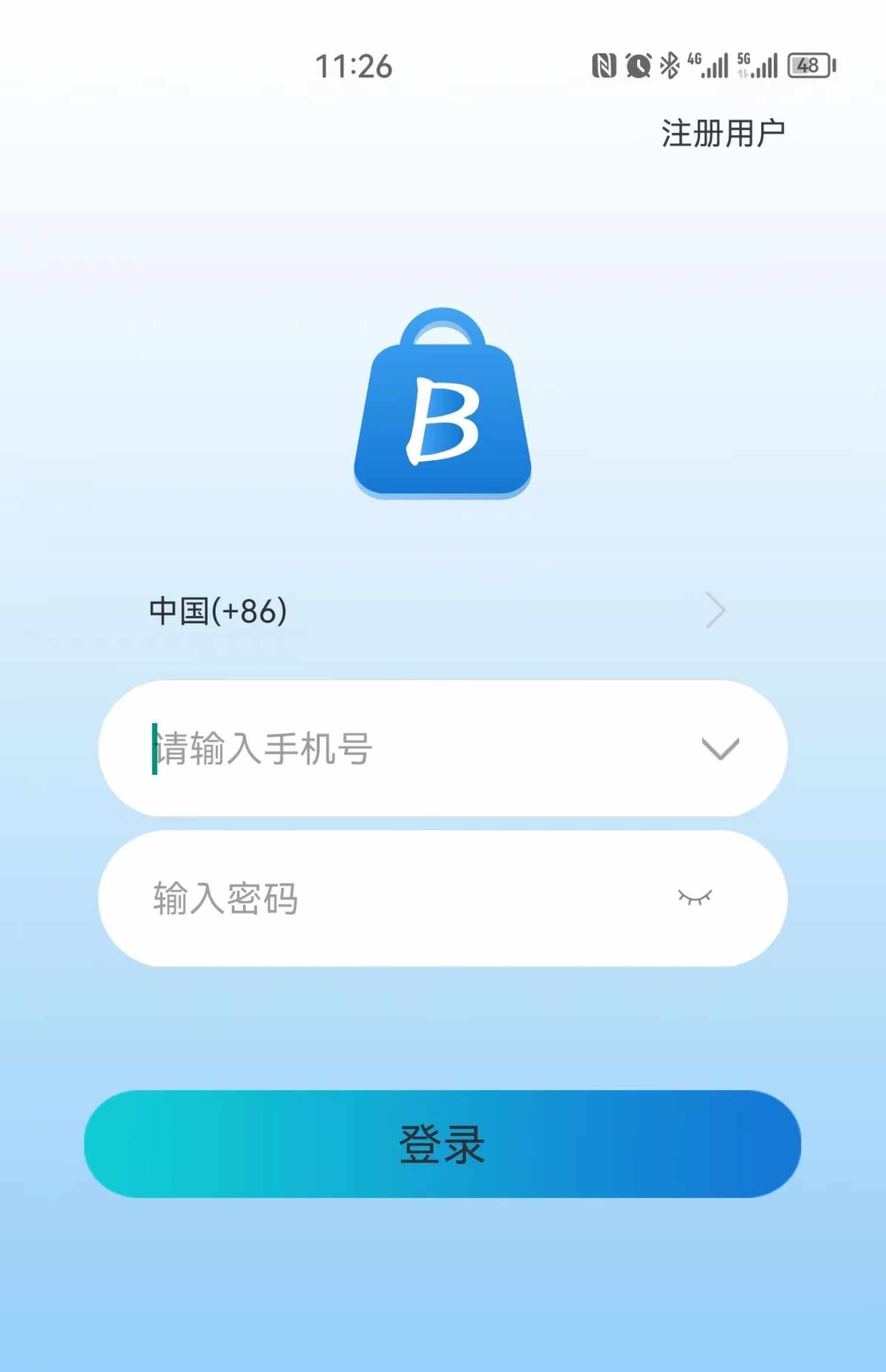Viewport: 886px width, 1372px height.
Task: Click the gradient 登录 button bar
Action: point(443,1145)
